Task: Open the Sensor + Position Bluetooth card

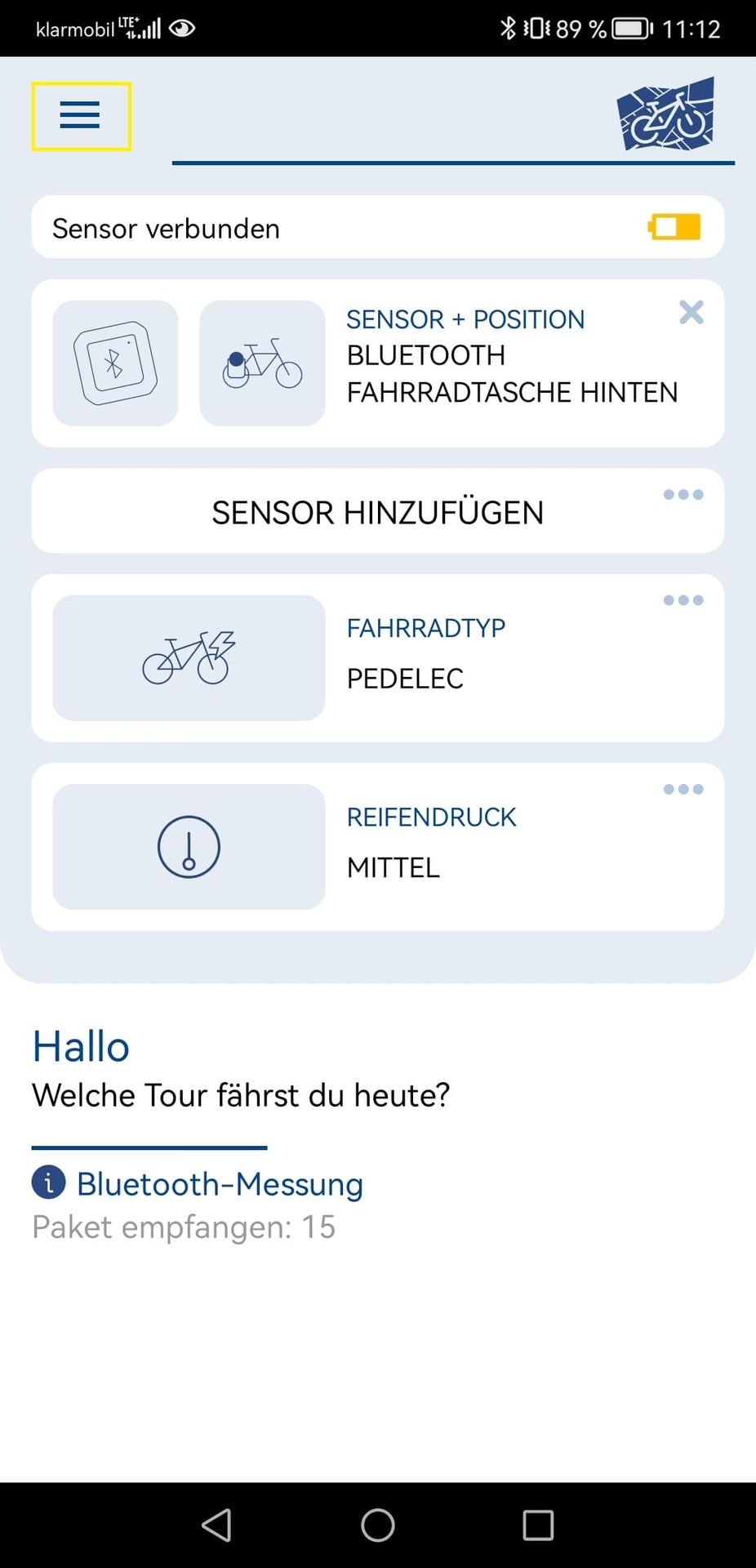Action: pyautogui.click(x=377, y=363)
